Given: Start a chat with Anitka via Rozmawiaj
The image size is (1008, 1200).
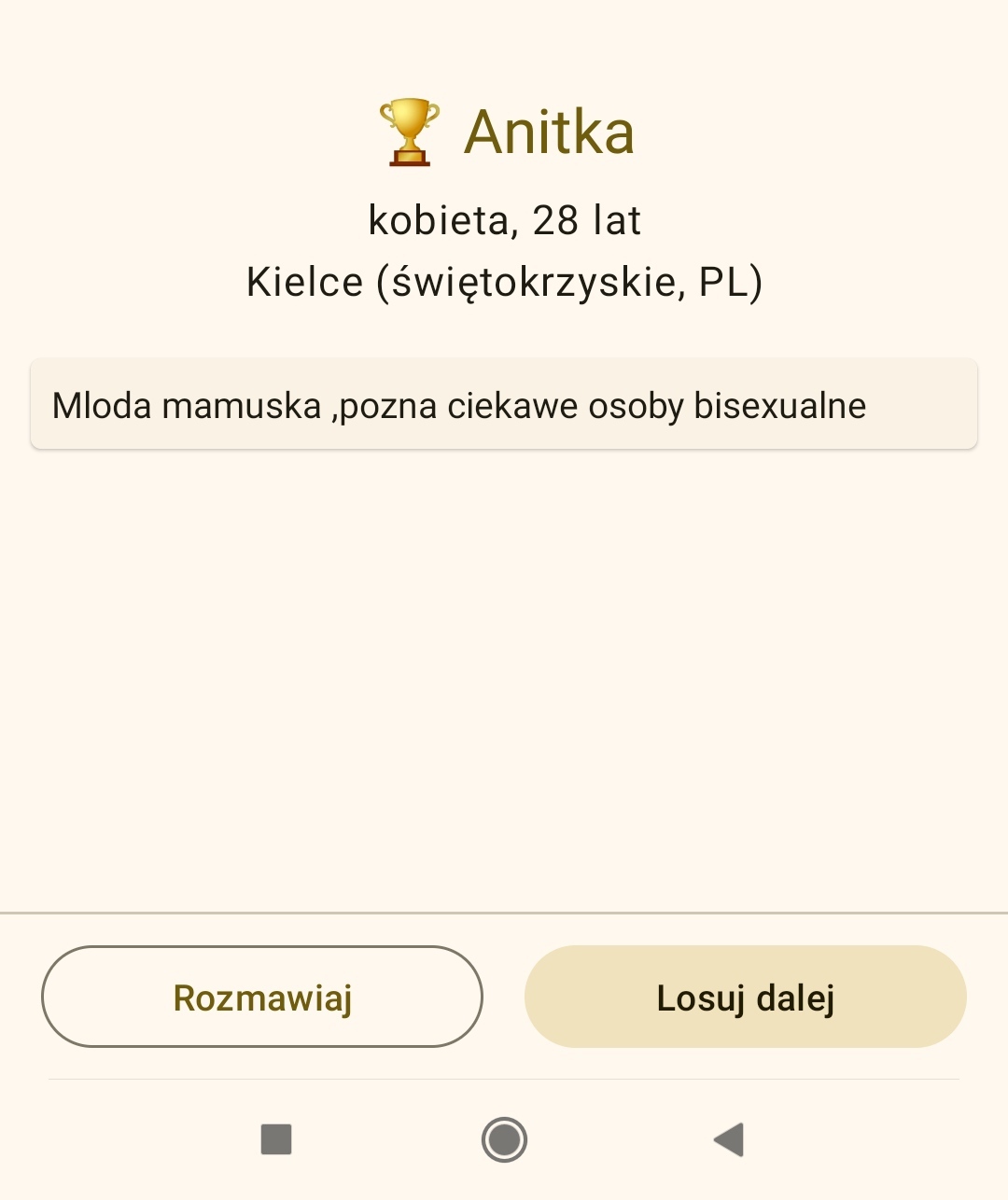Looking at the screenshot, I should tap(262, 997).
